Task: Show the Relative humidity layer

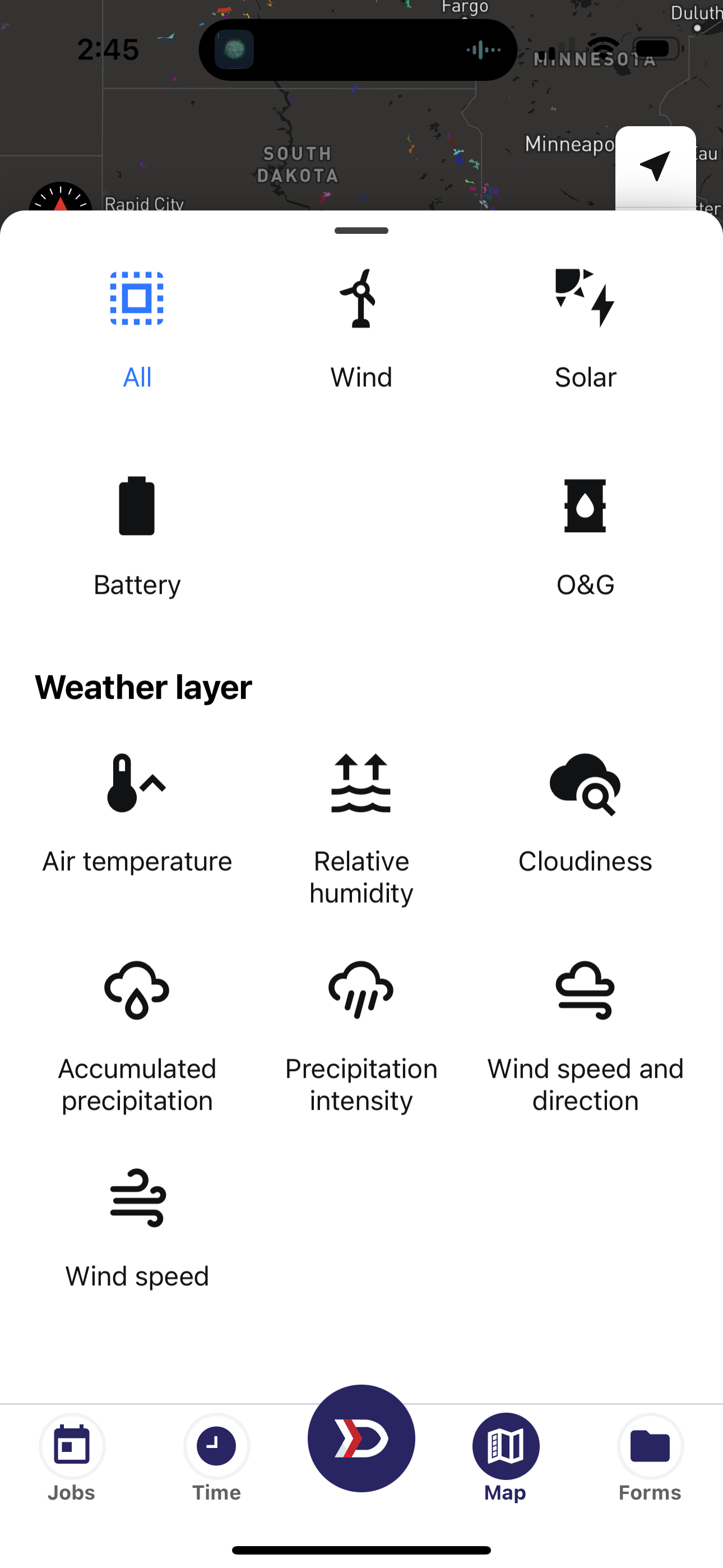Action: [x=361, y=828]
